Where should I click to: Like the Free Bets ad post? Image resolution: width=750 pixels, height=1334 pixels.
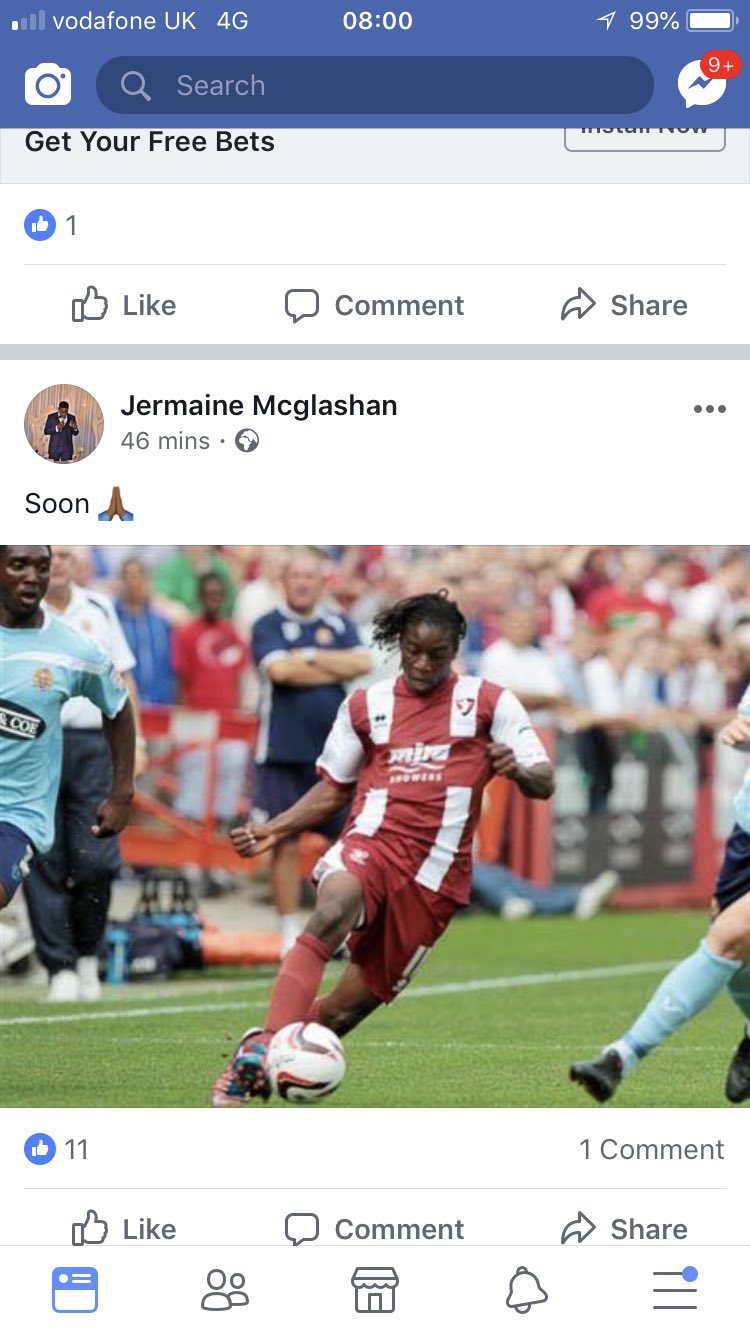[x=124, y=305]
